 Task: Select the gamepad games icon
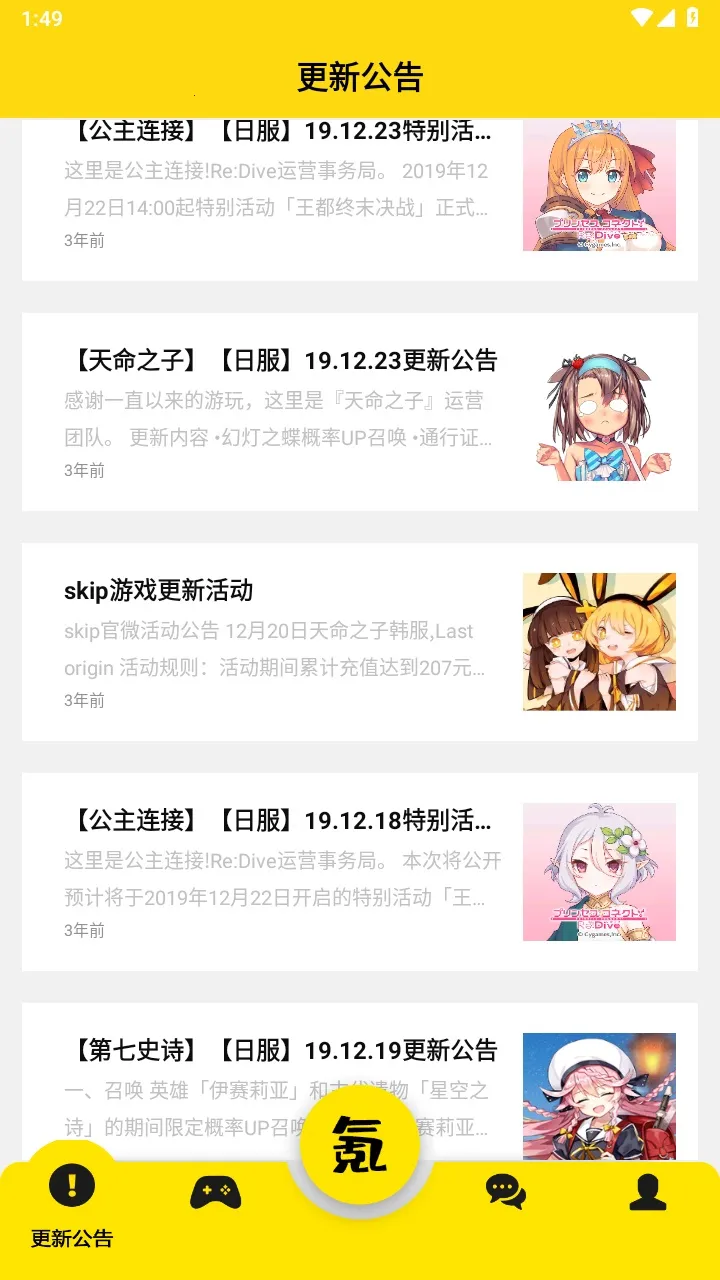(x=214, y=1190)
